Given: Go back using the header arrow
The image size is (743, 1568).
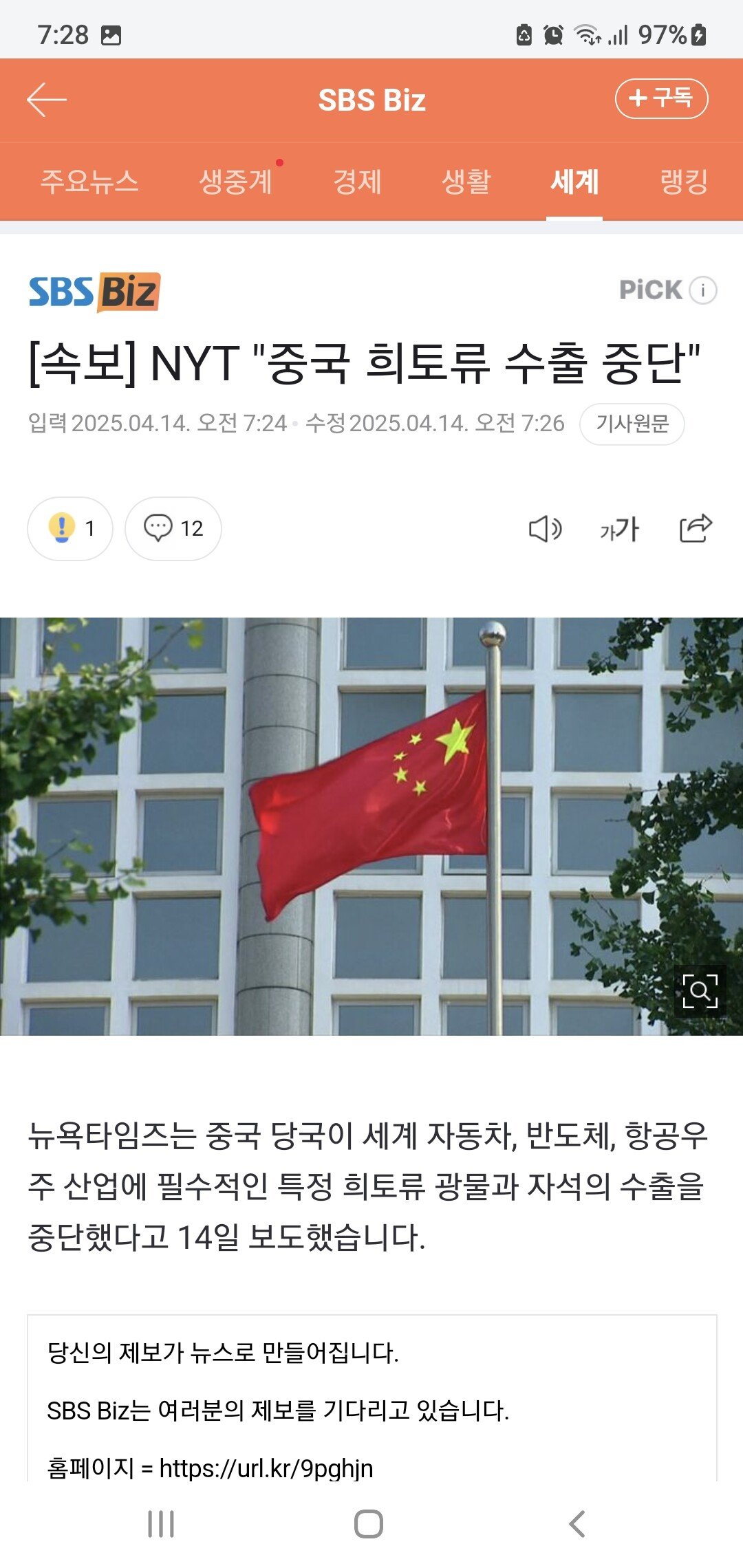Looking at the screenshot, I should click(x=47, y=100).
